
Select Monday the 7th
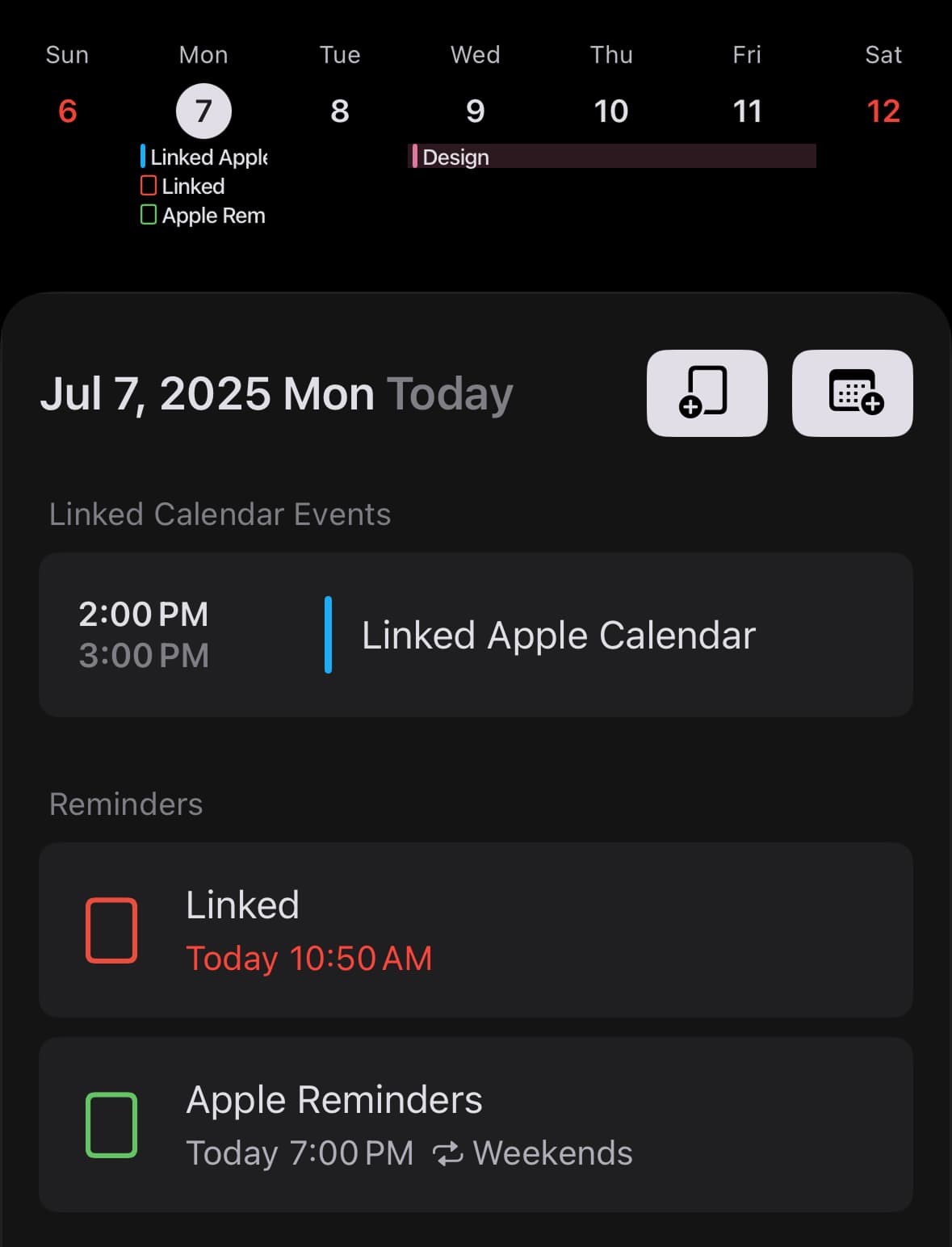pos(203,111)
